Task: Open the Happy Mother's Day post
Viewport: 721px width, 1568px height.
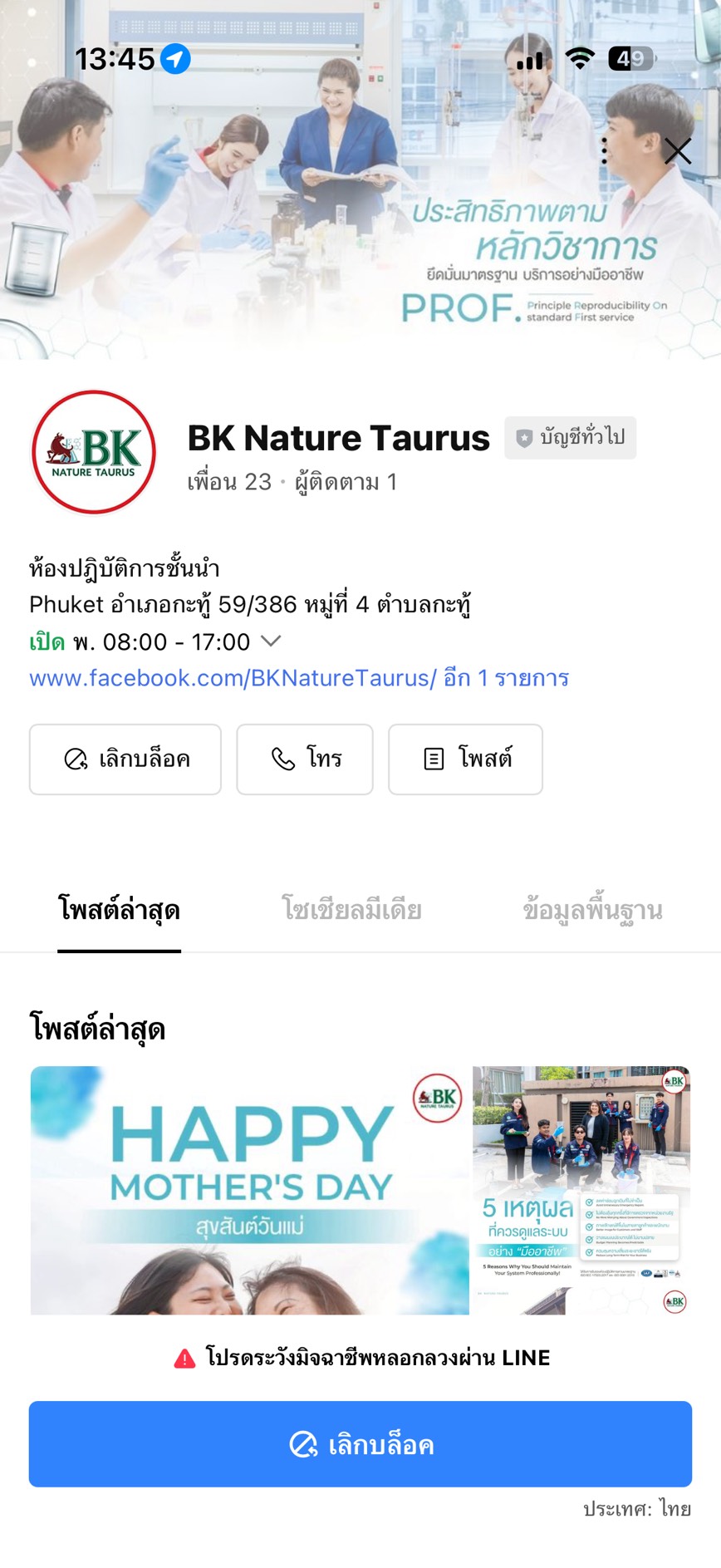Action: (249, 1190)
